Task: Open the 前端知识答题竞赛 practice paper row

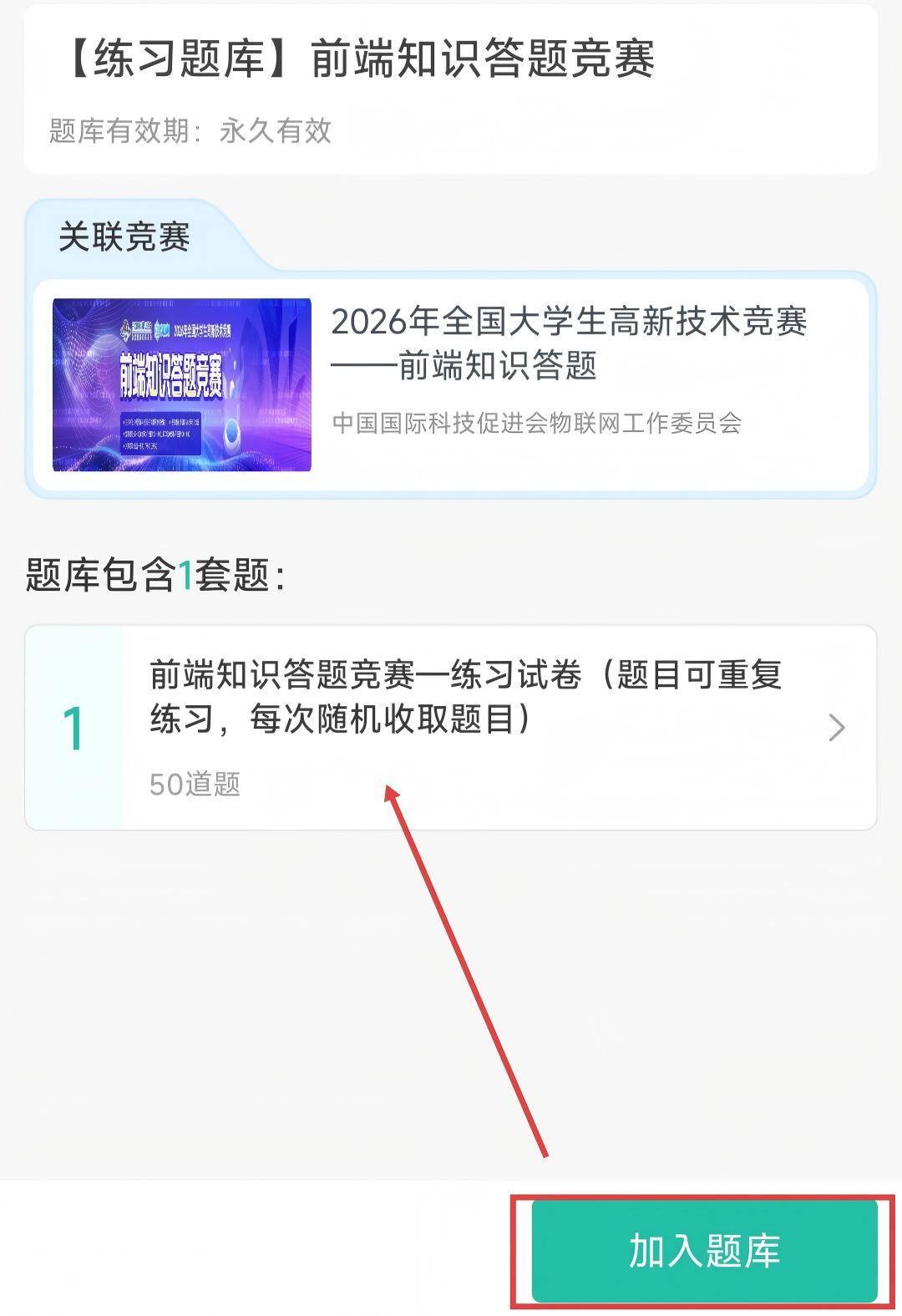Action: (451, 726)
